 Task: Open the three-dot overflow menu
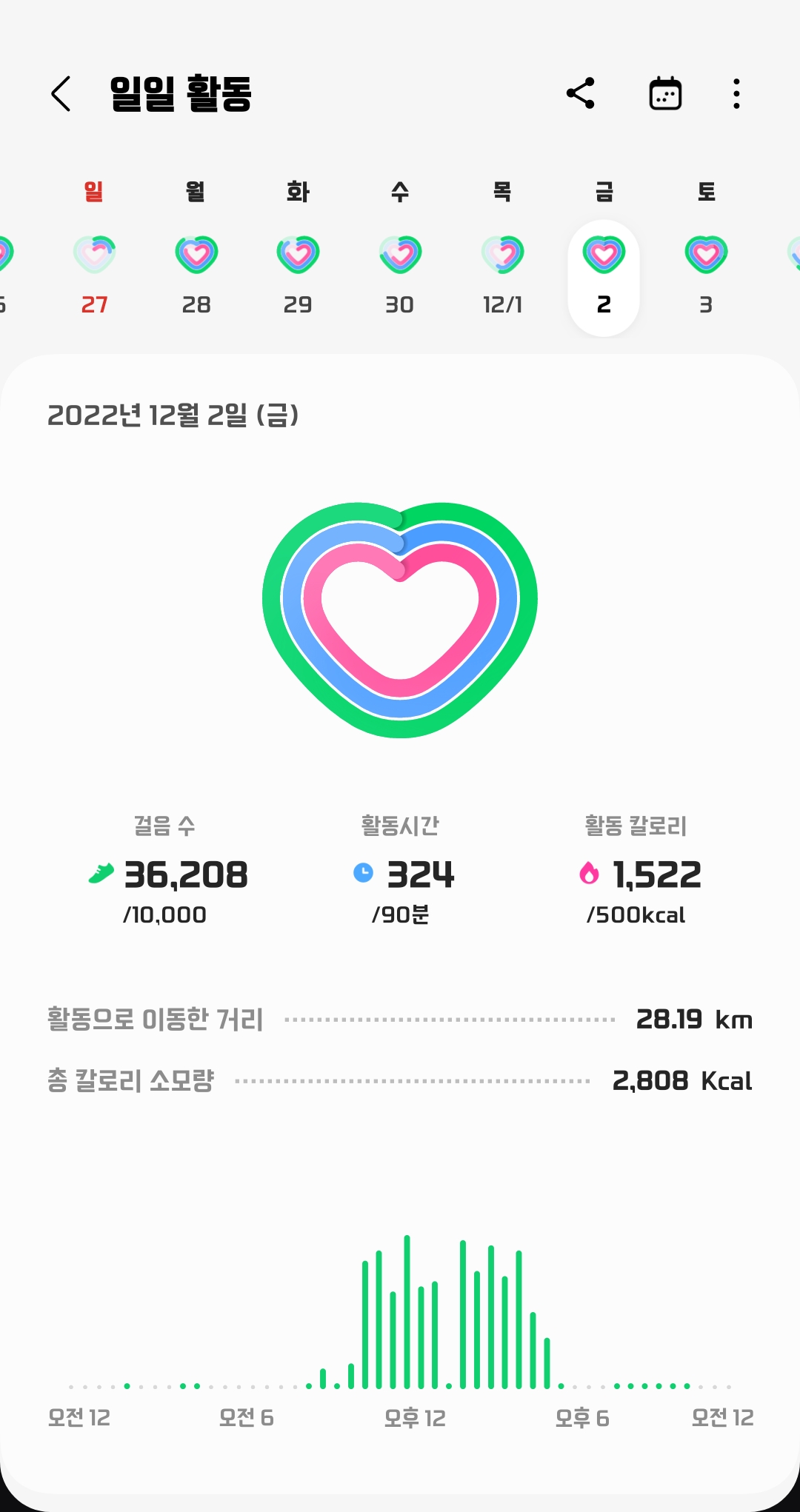[736, 94]
